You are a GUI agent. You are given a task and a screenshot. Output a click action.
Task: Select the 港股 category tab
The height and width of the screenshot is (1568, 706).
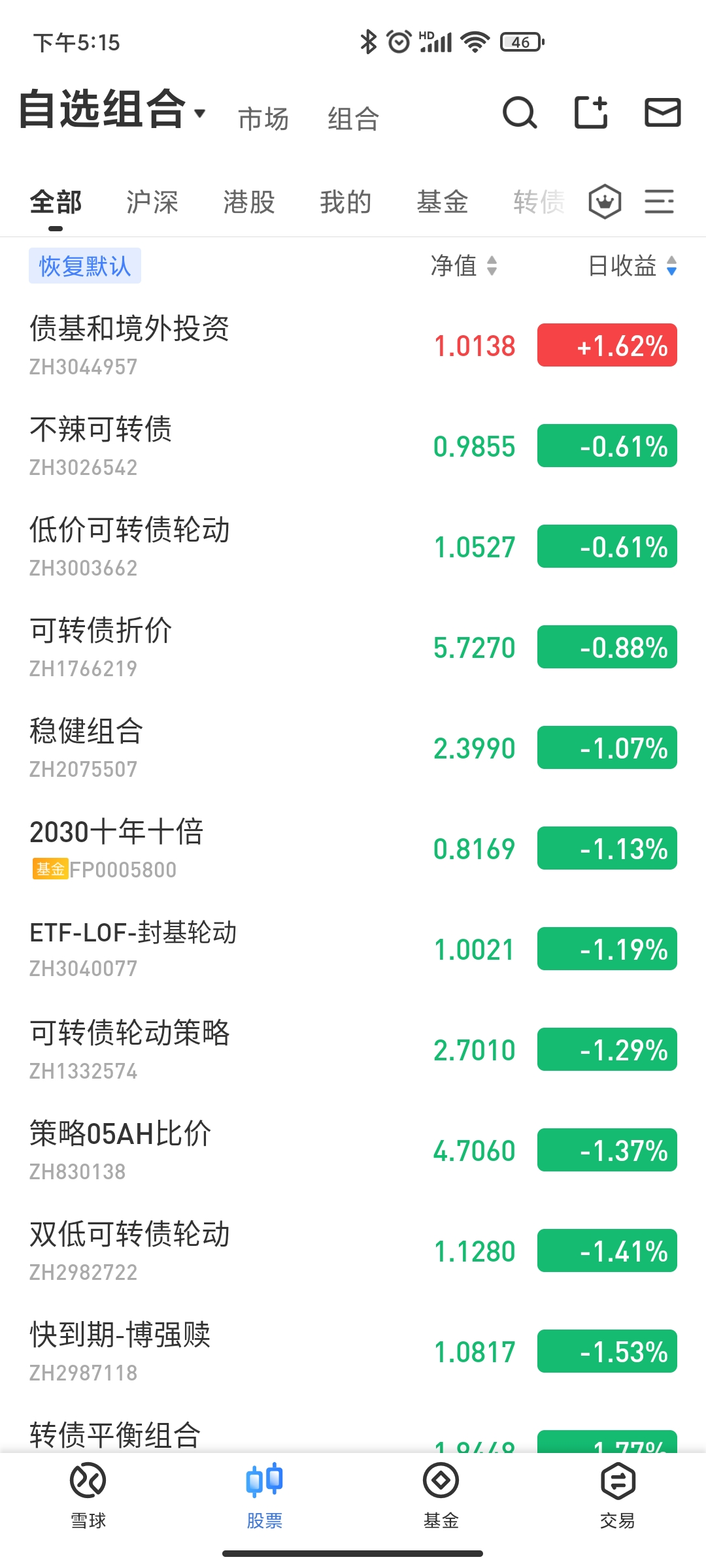click(x=249, y=202)
